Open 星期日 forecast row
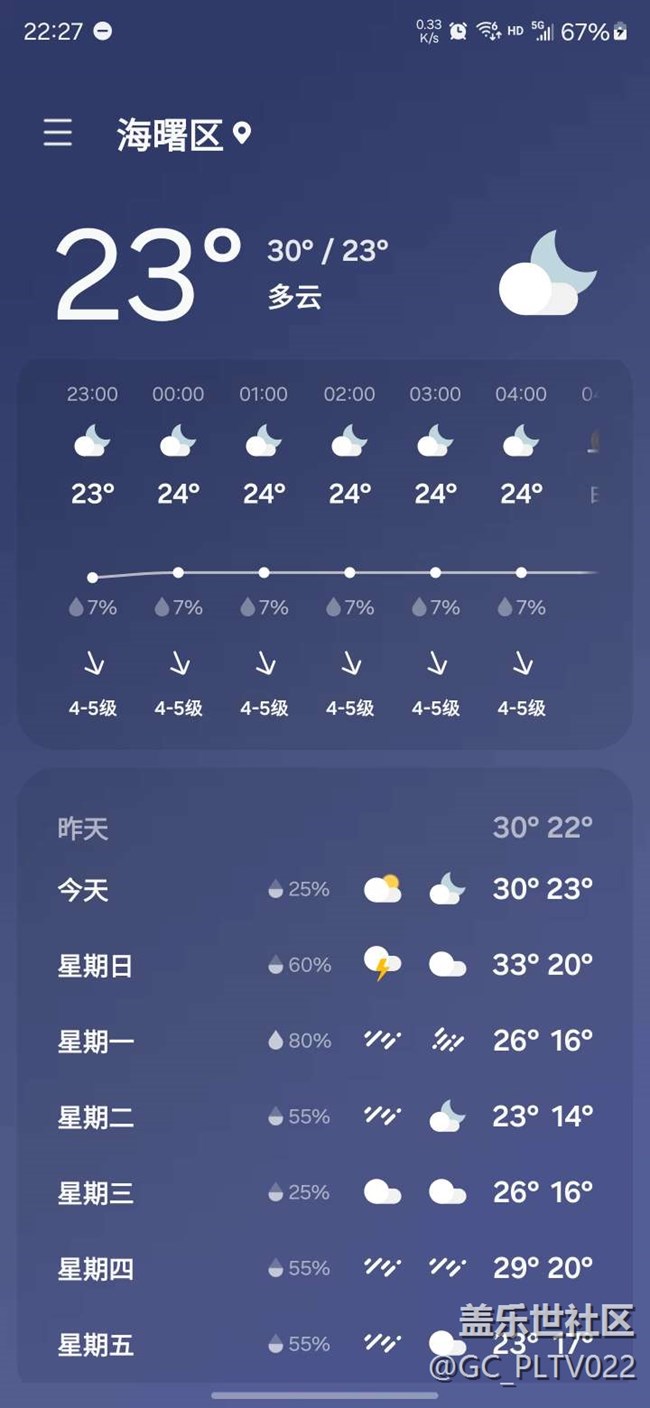 325,965
